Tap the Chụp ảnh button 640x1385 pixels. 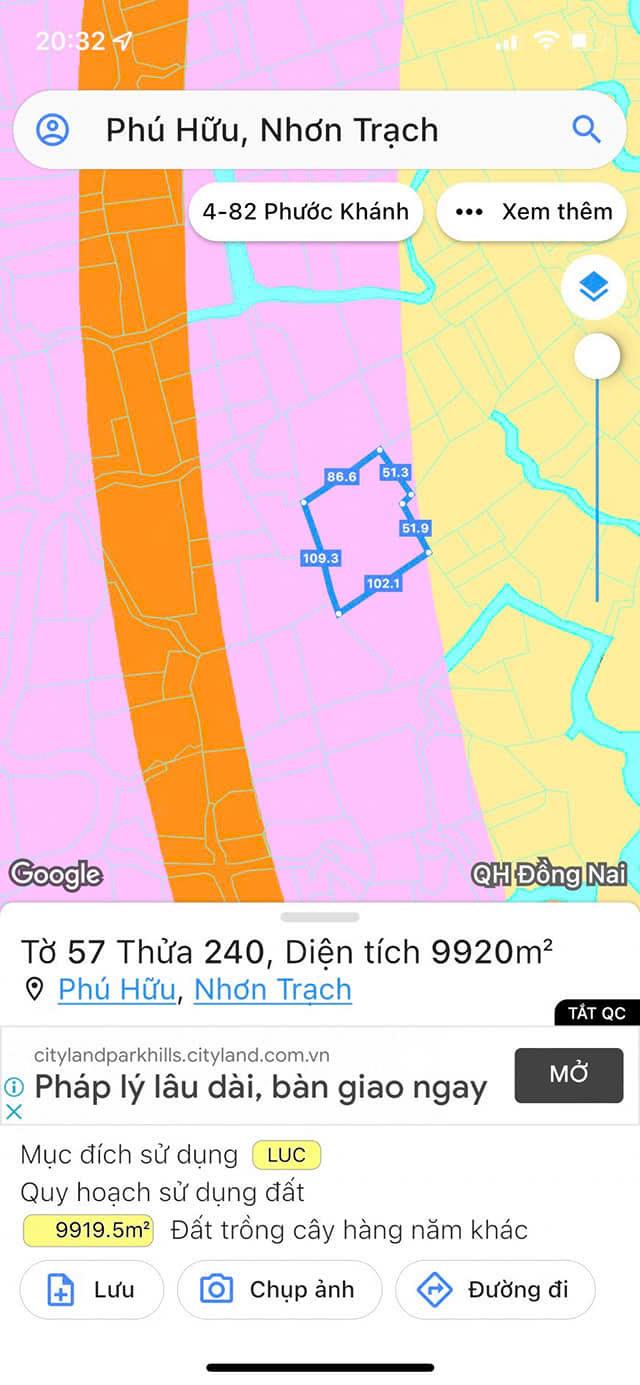(278, 1290)
